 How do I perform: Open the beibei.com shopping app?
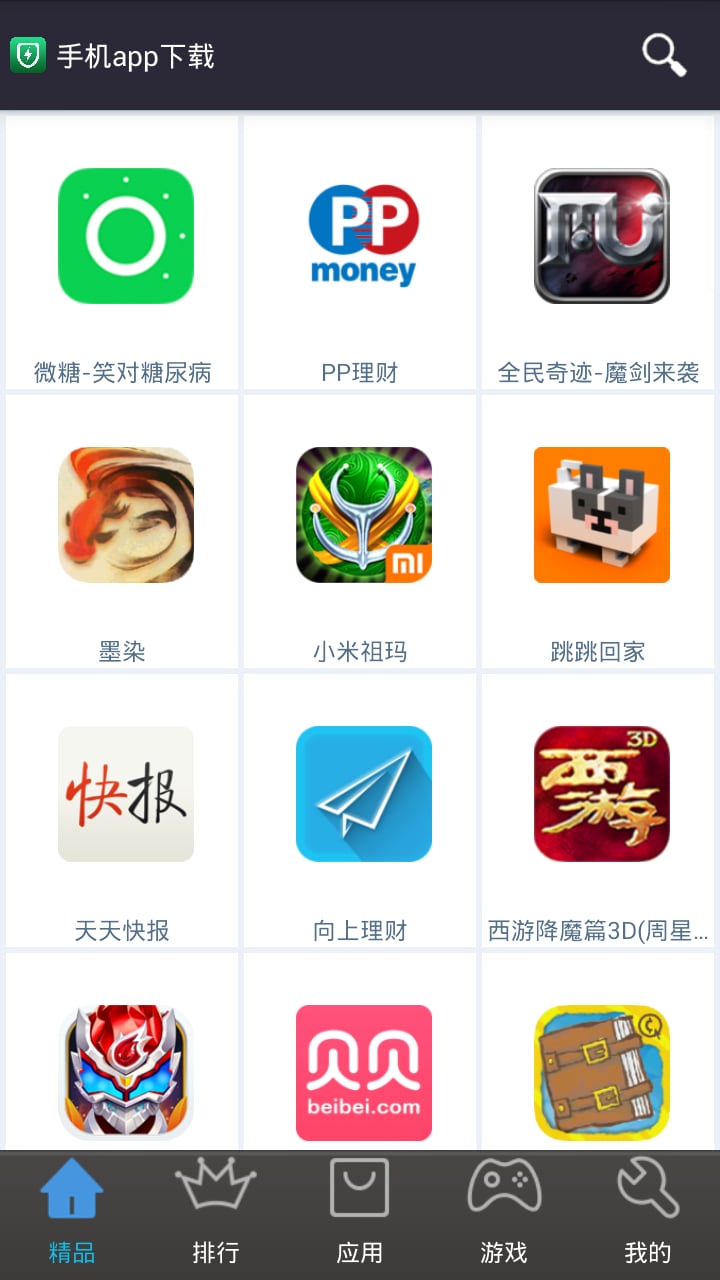[x=361, y=1072]
